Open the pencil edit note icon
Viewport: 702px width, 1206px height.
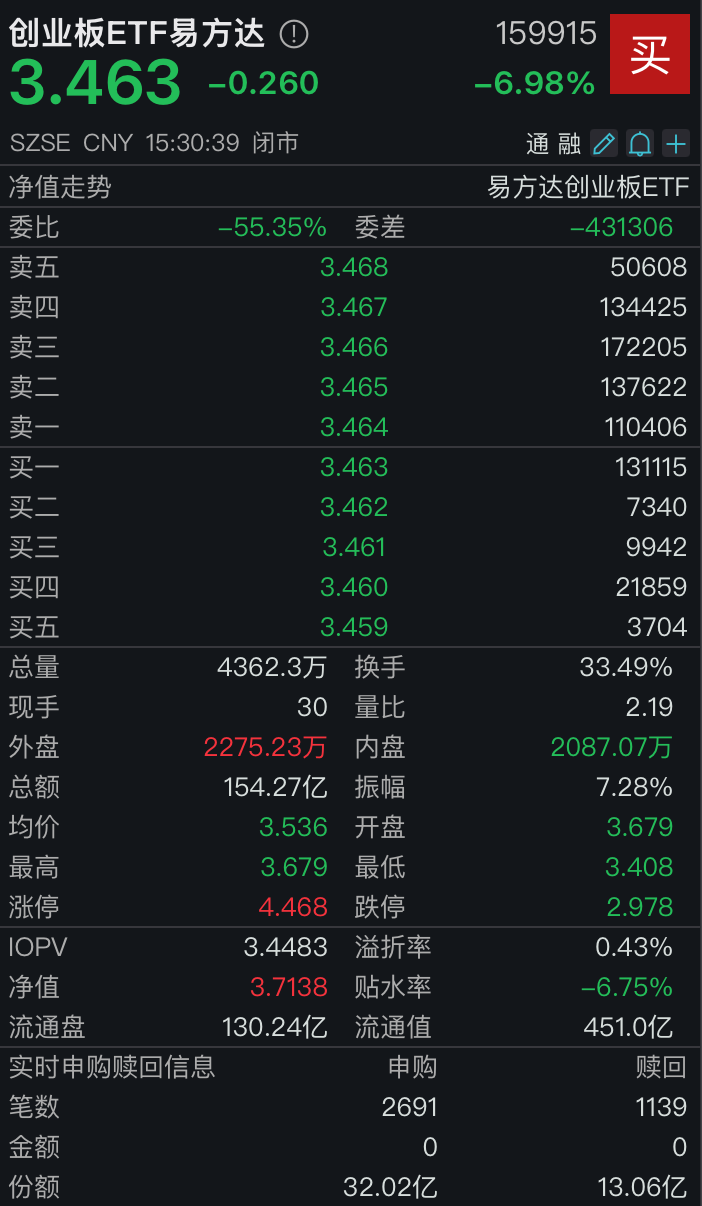(604, 143)
